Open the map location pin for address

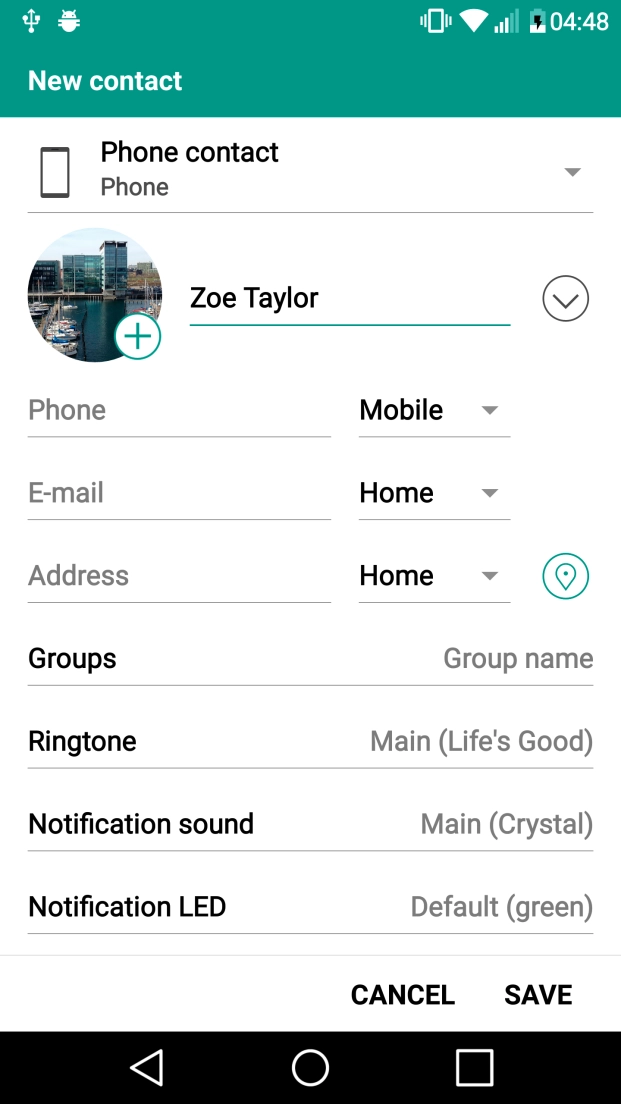tap(565, 577)
